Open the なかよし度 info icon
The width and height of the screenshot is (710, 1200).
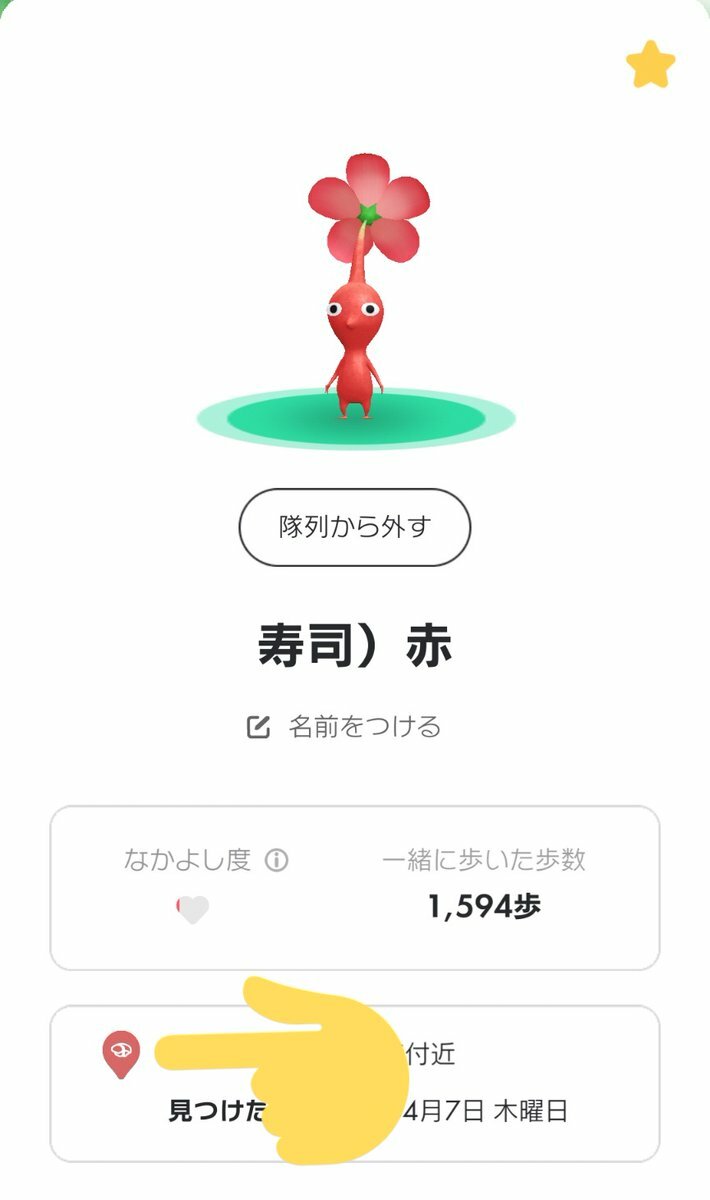pyautogui.click(x=277, y=860)
